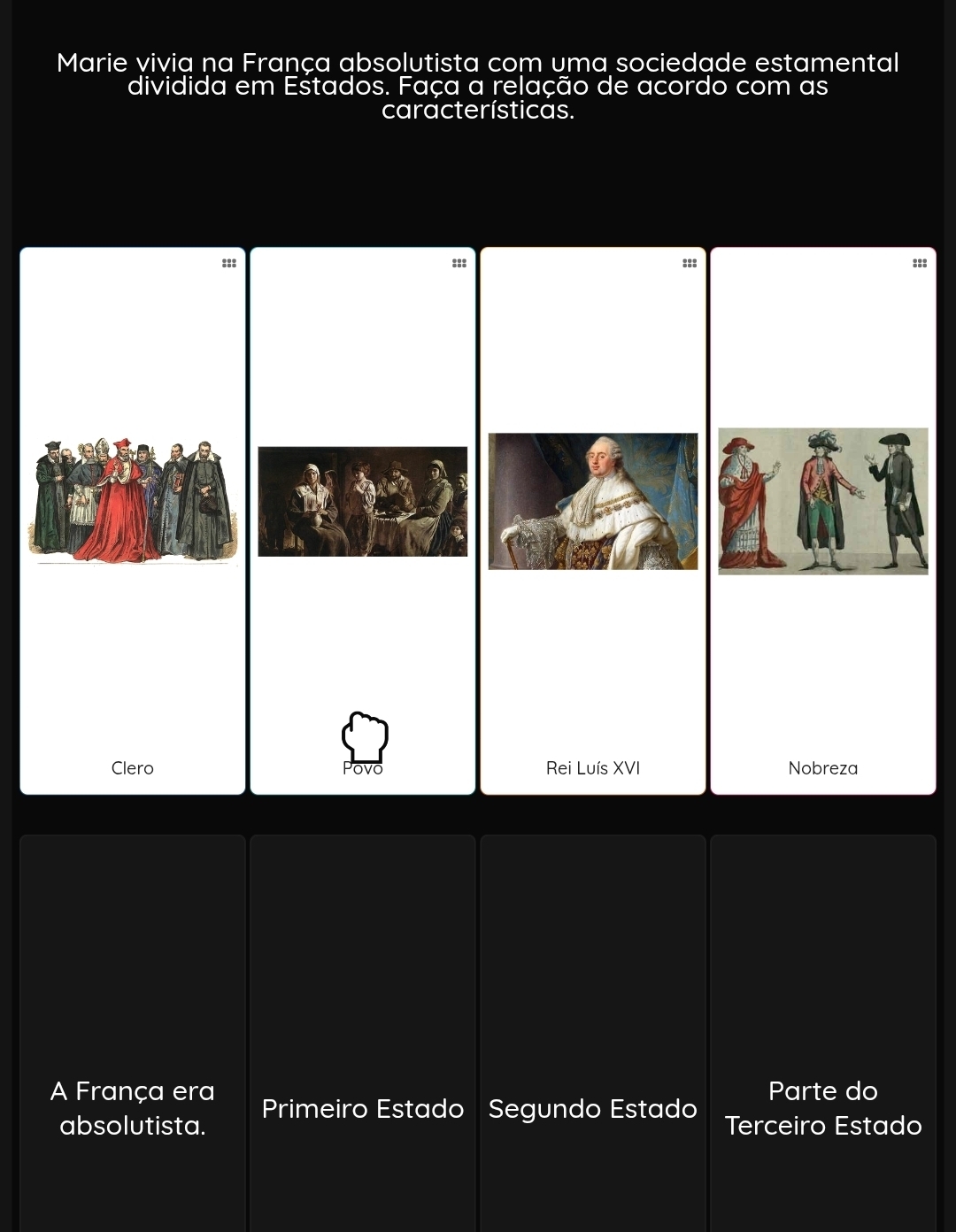
Task: Select the Nobreza card
Action: (823, 520)
